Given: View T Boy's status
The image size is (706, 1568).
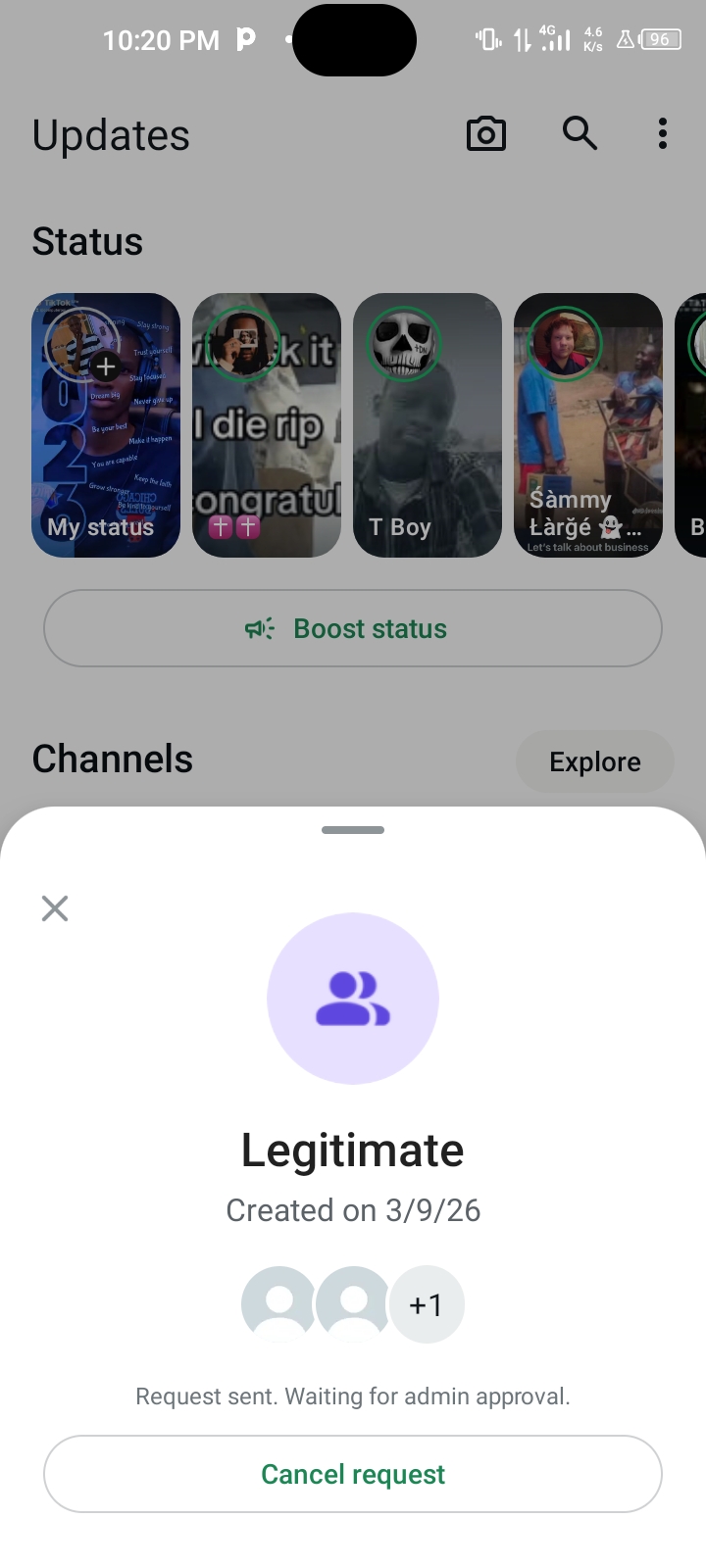Looking at the screenshot, I should (428, 425).
